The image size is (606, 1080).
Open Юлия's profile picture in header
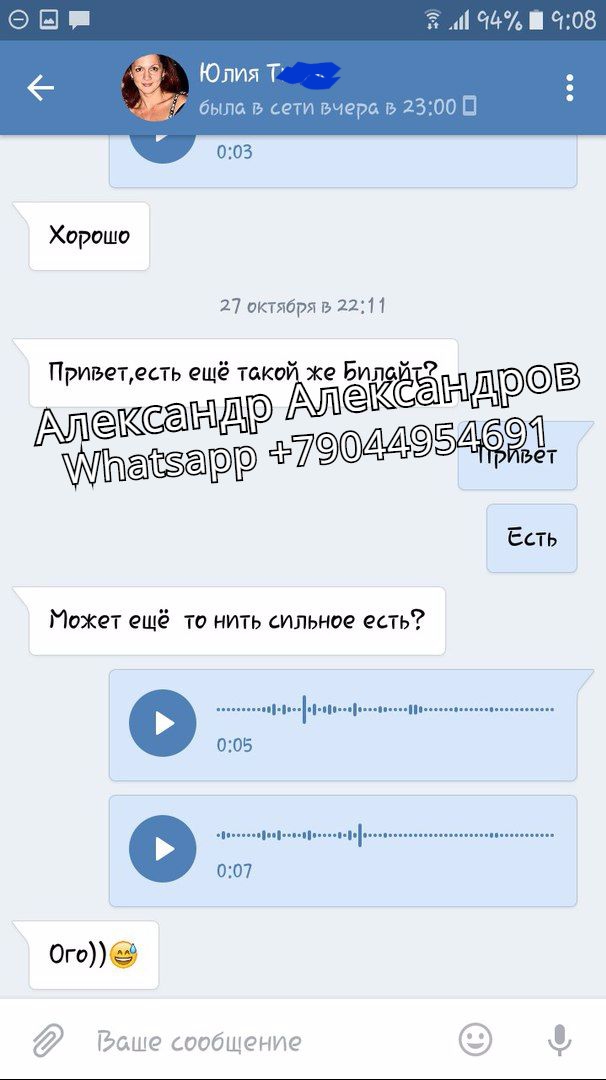[x=155, y=88]
